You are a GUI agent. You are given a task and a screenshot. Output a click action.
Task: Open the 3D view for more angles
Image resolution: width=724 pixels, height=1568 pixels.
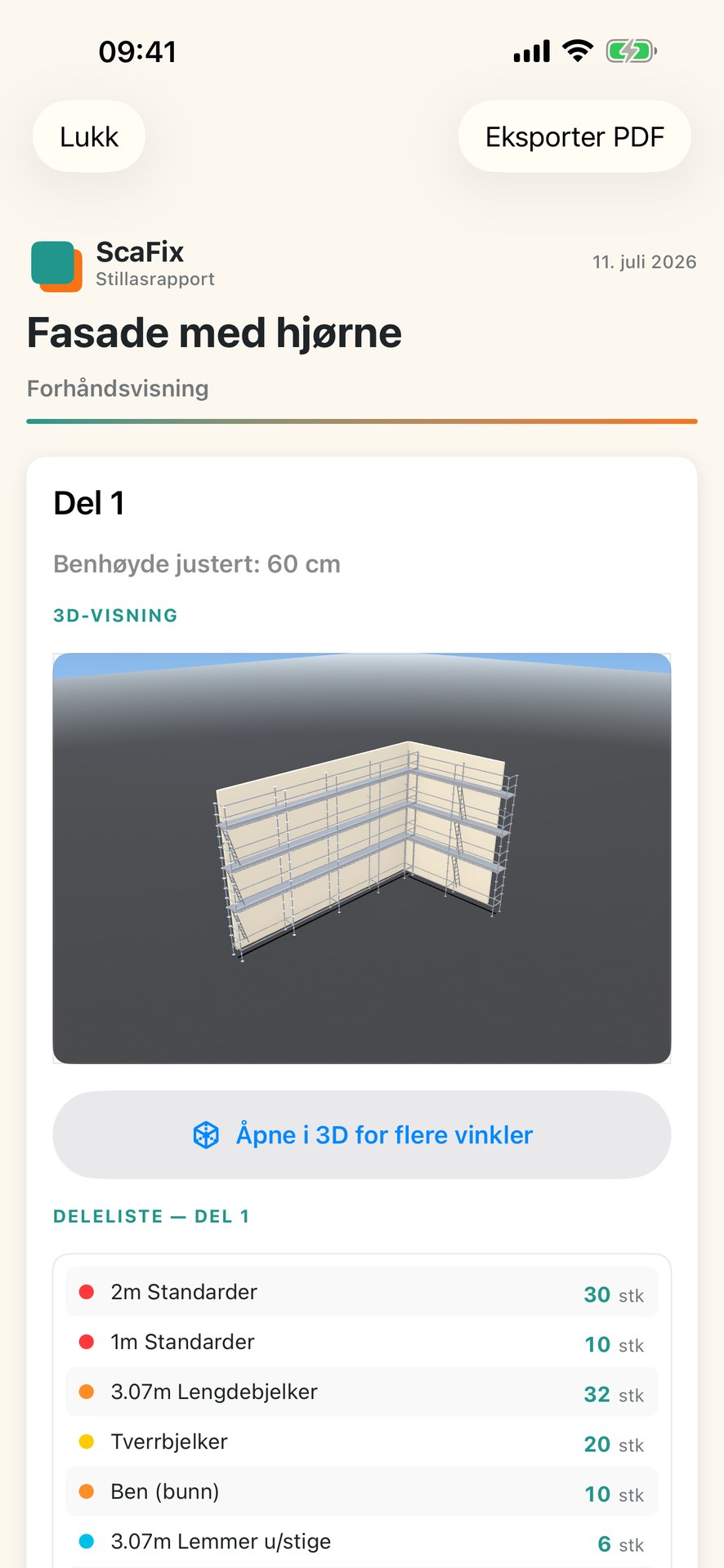[362, 1135]
